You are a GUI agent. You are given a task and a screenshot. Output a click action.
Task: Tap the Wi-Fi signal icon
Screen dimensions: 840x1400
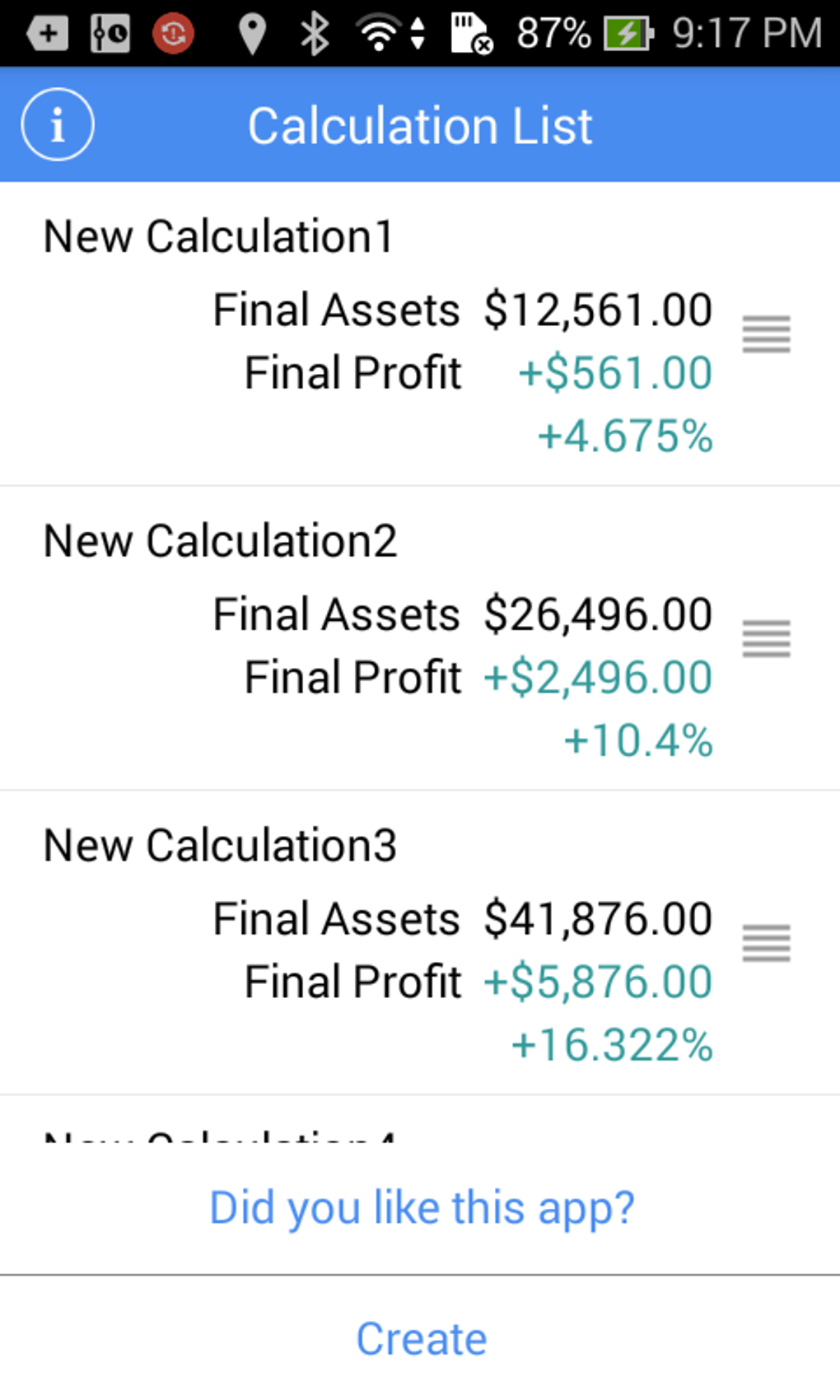click(377, 31)
